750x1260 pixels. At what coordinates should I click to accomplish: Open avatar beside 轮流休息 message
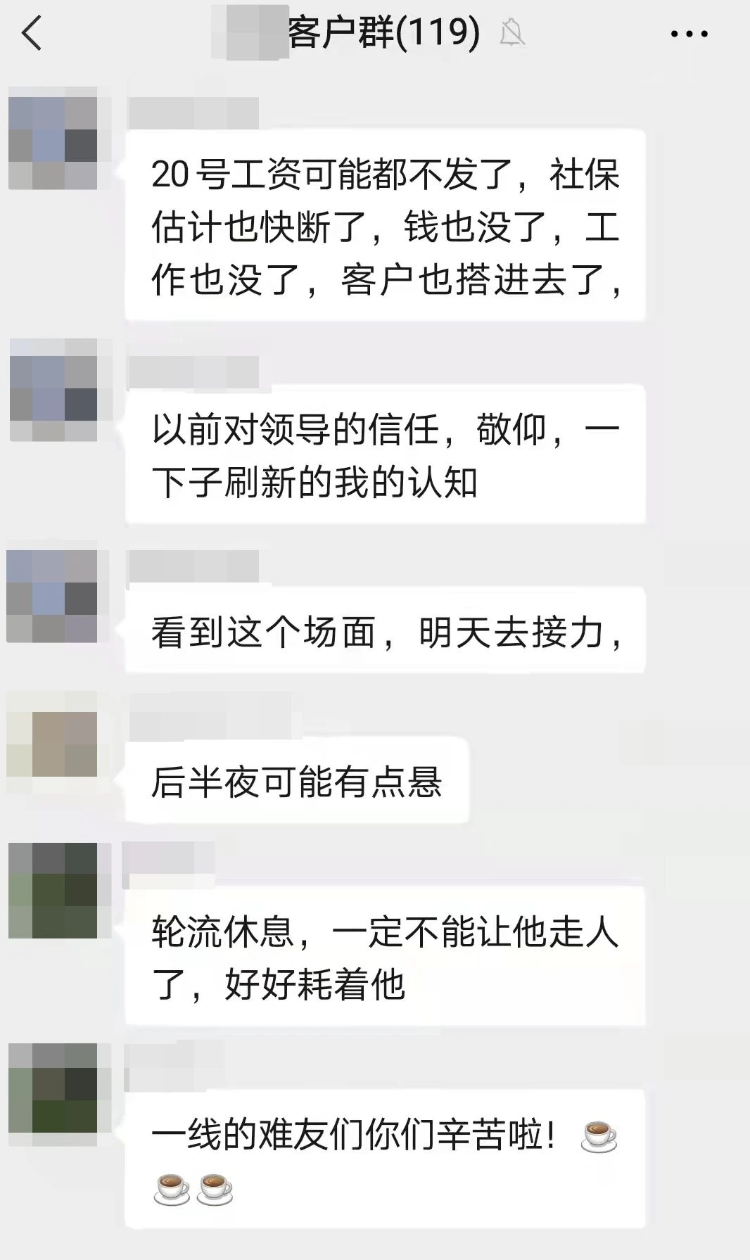53,890
